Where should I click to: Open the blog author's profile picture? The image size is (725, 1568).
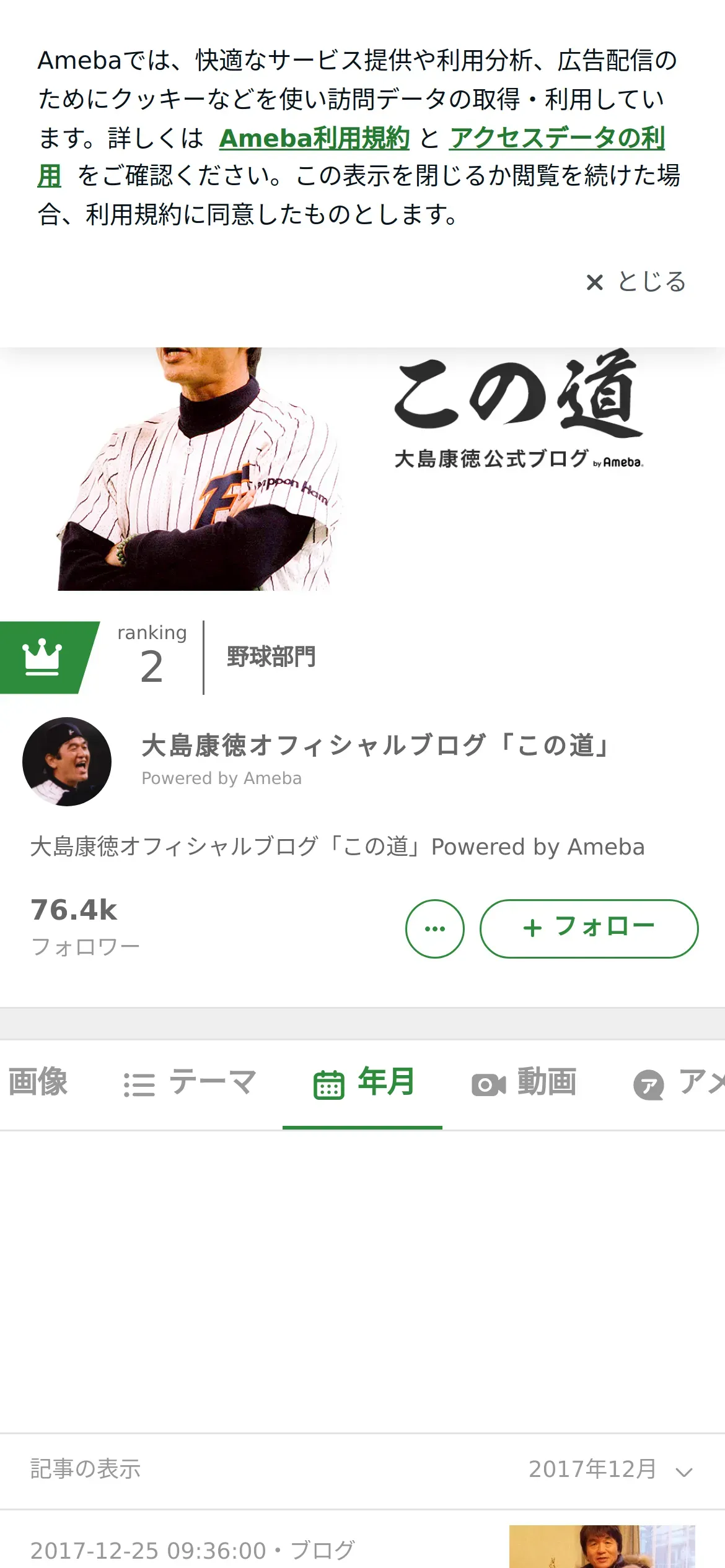(x=67, y=762)
